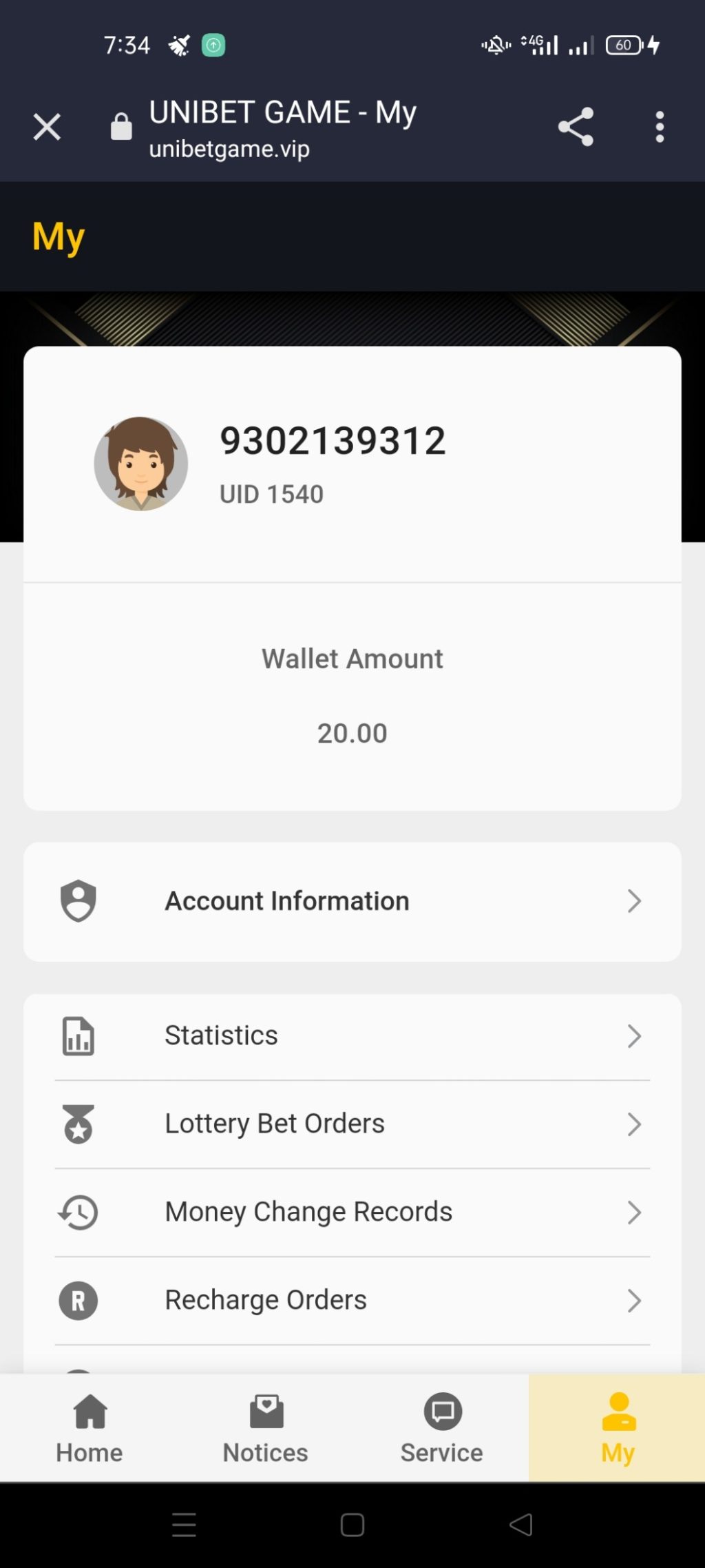
Task: Go to Recharge Orders
Action: pos(352,1300)
